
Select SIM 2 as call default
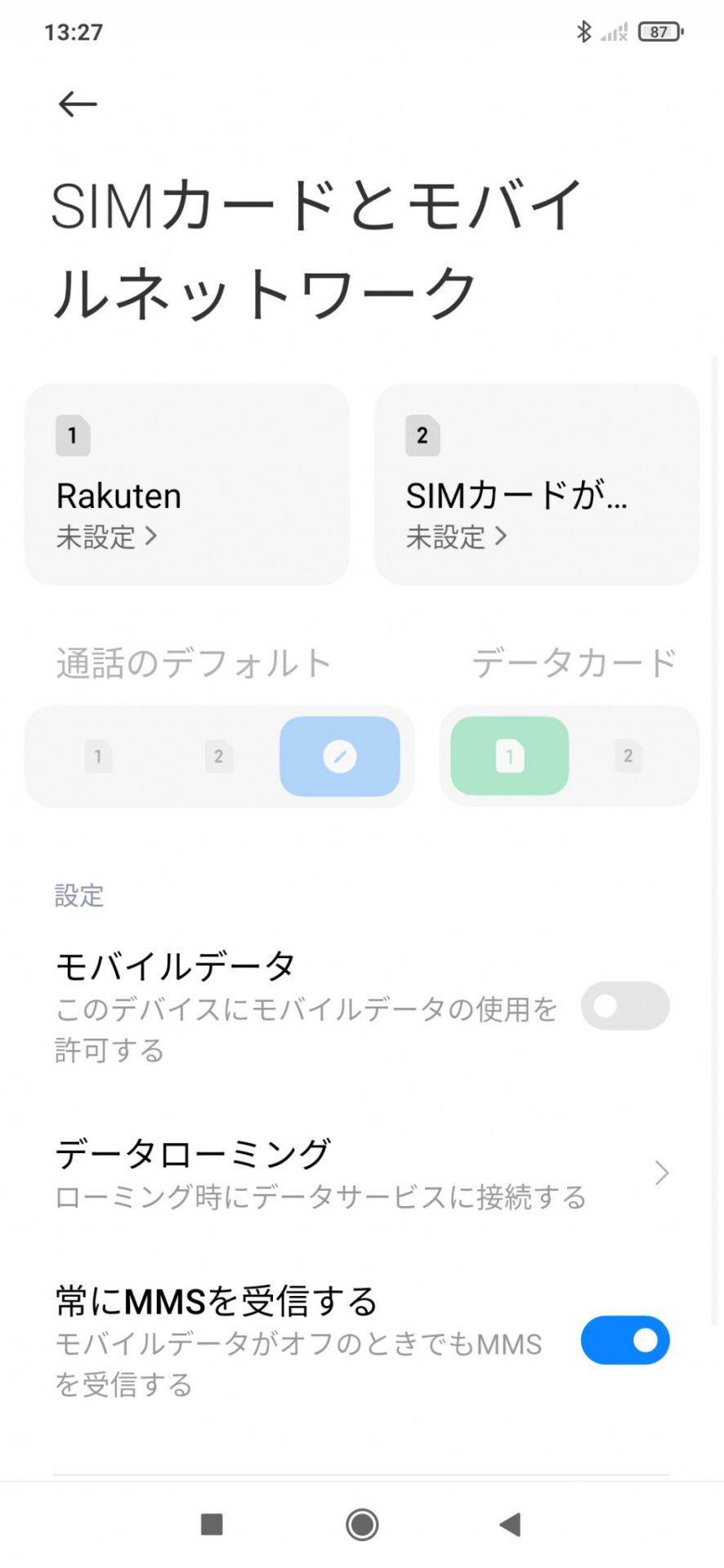219,756
